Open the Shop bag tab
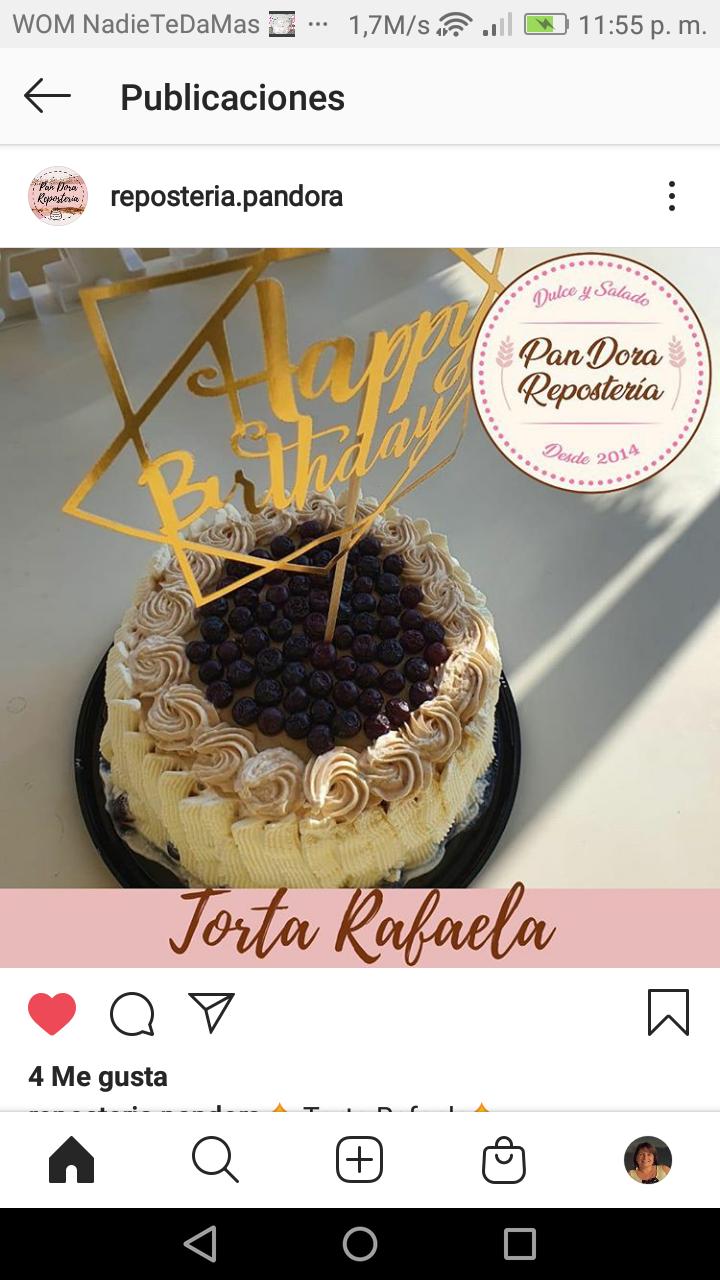Screen dimensions: 720x1280 pyautogui.click(x=504, y=1160)
